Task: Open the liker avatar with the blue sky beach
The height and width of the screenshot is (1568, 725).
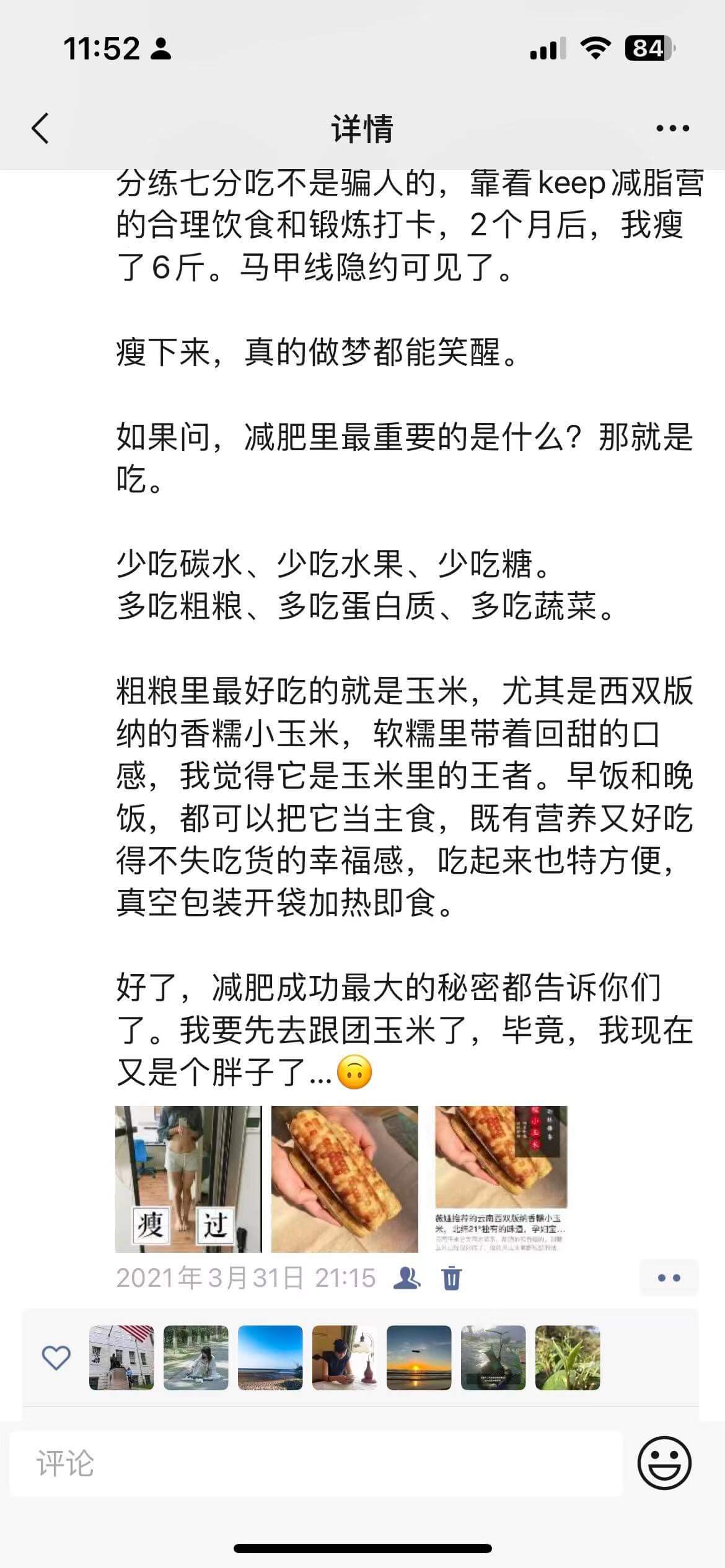Action: 270,1357
